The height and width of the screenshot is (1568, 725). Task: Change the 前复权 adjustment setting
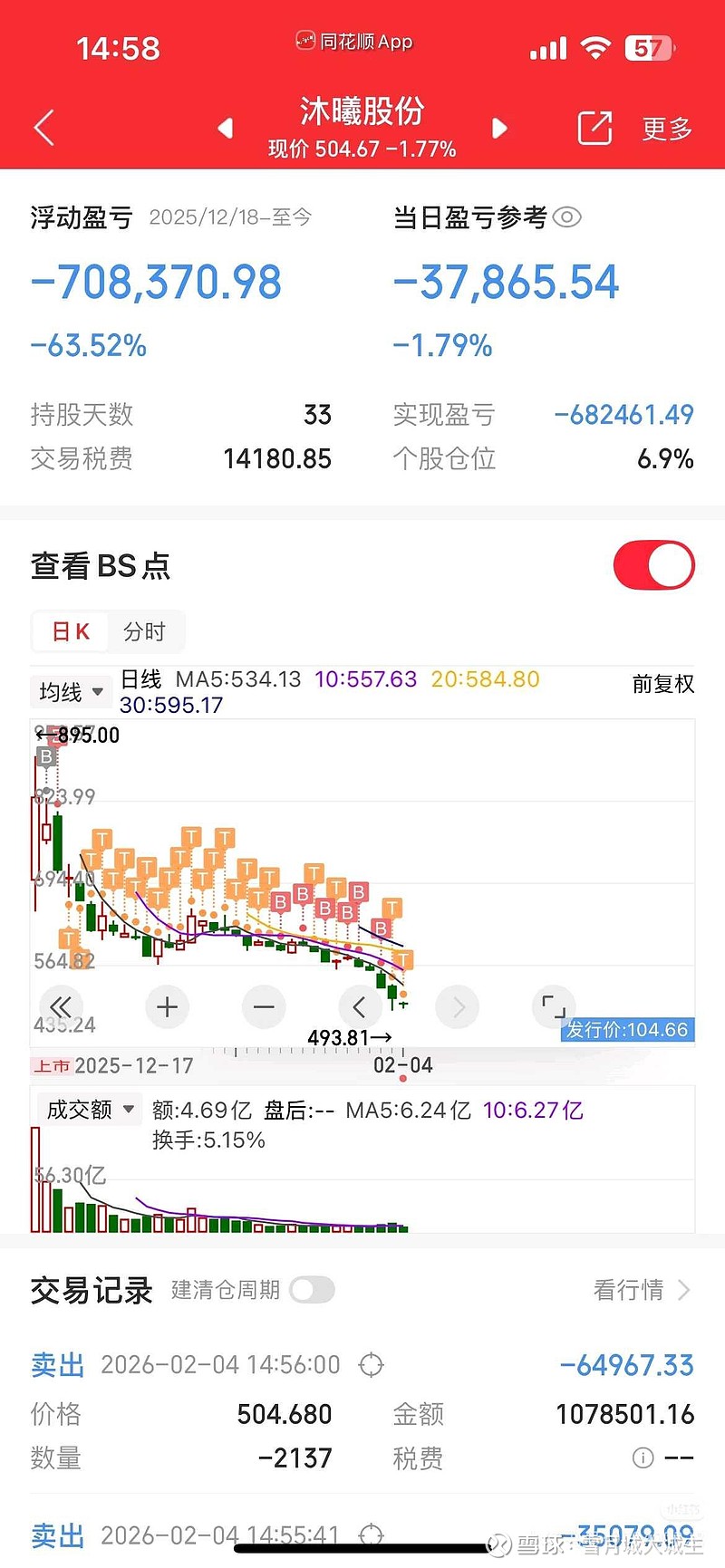click(x=662, y=684)
